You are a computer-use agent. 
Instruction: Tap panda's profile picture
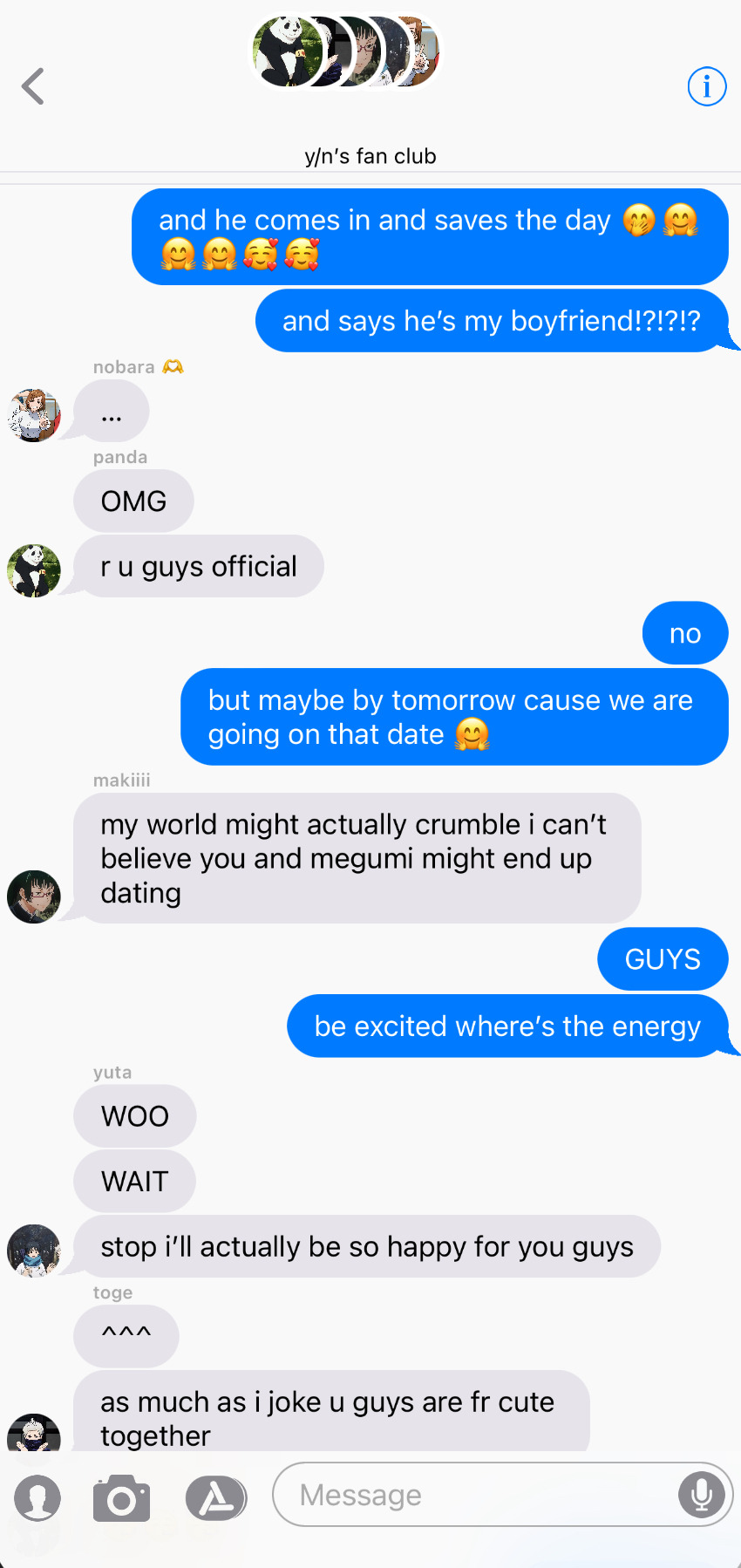pos(34,570)
